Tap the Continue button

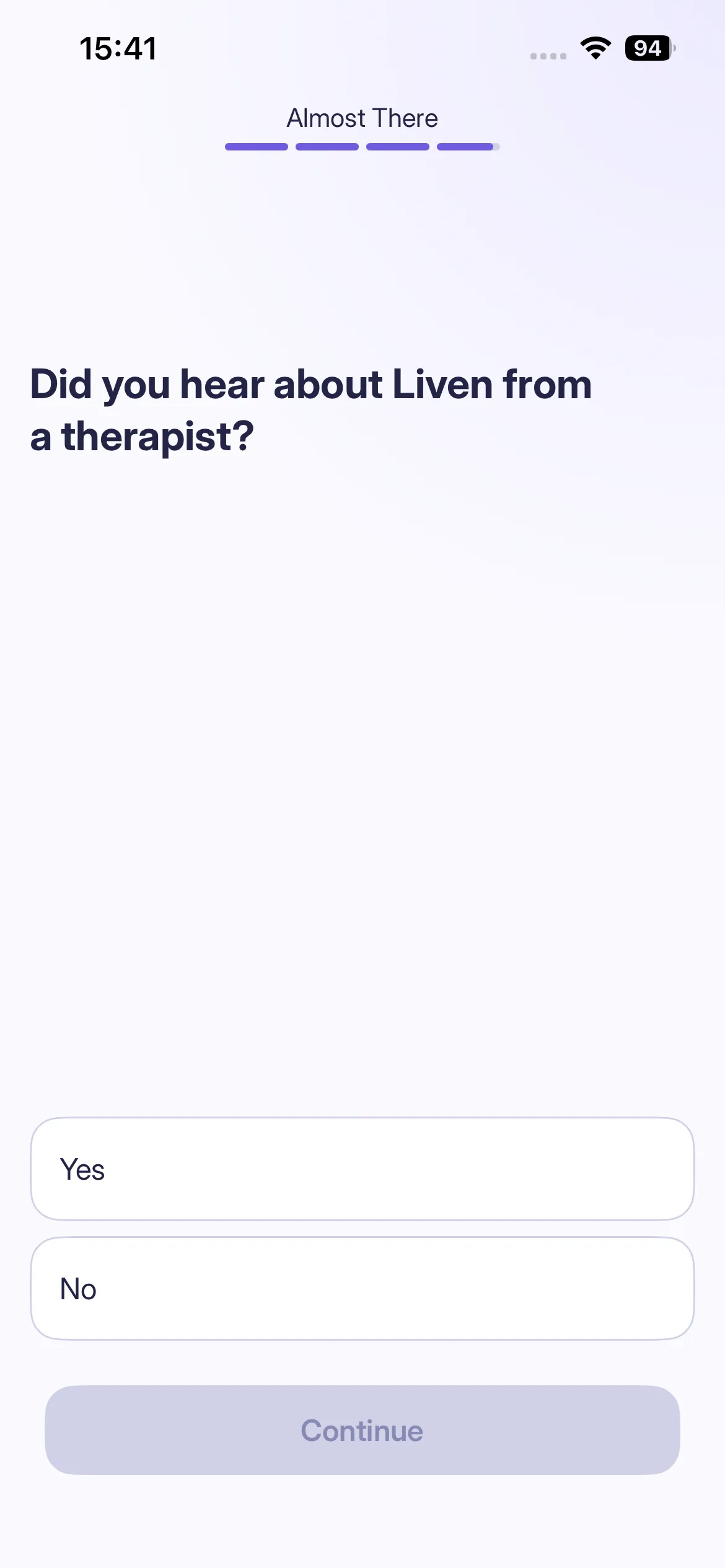click(x=362, y=1431)
